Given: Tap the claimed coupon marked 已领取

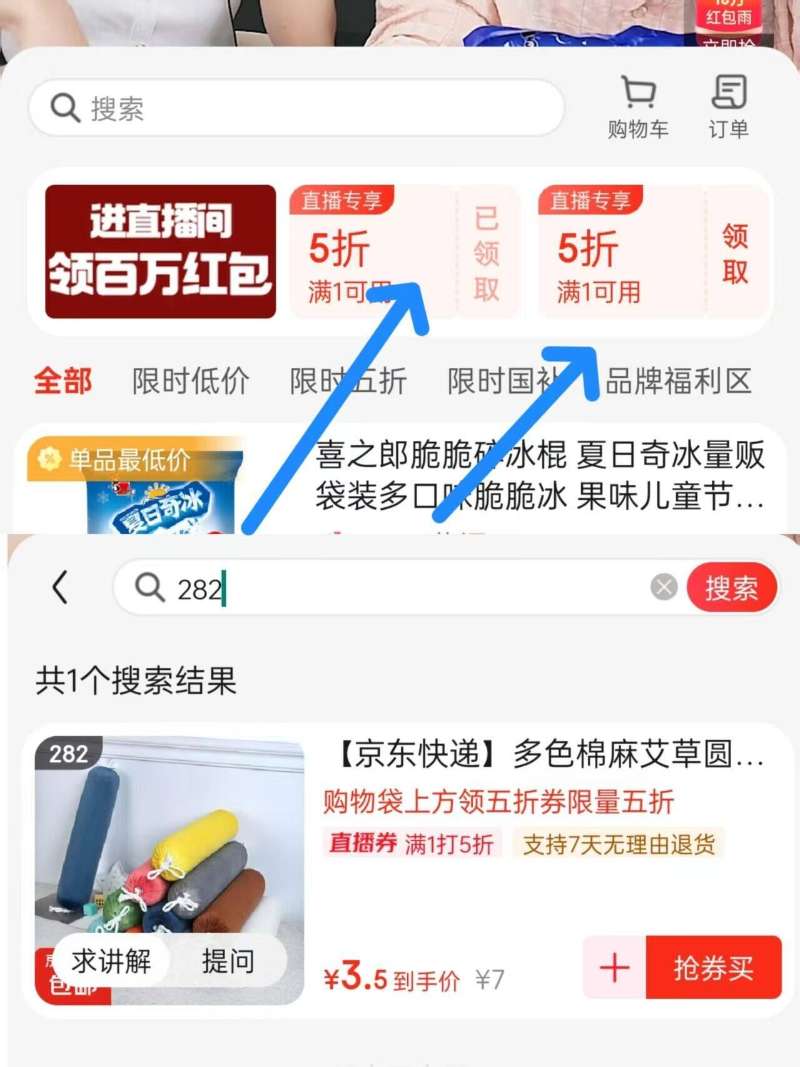Looking at the screenshot, I should point(487,252).
